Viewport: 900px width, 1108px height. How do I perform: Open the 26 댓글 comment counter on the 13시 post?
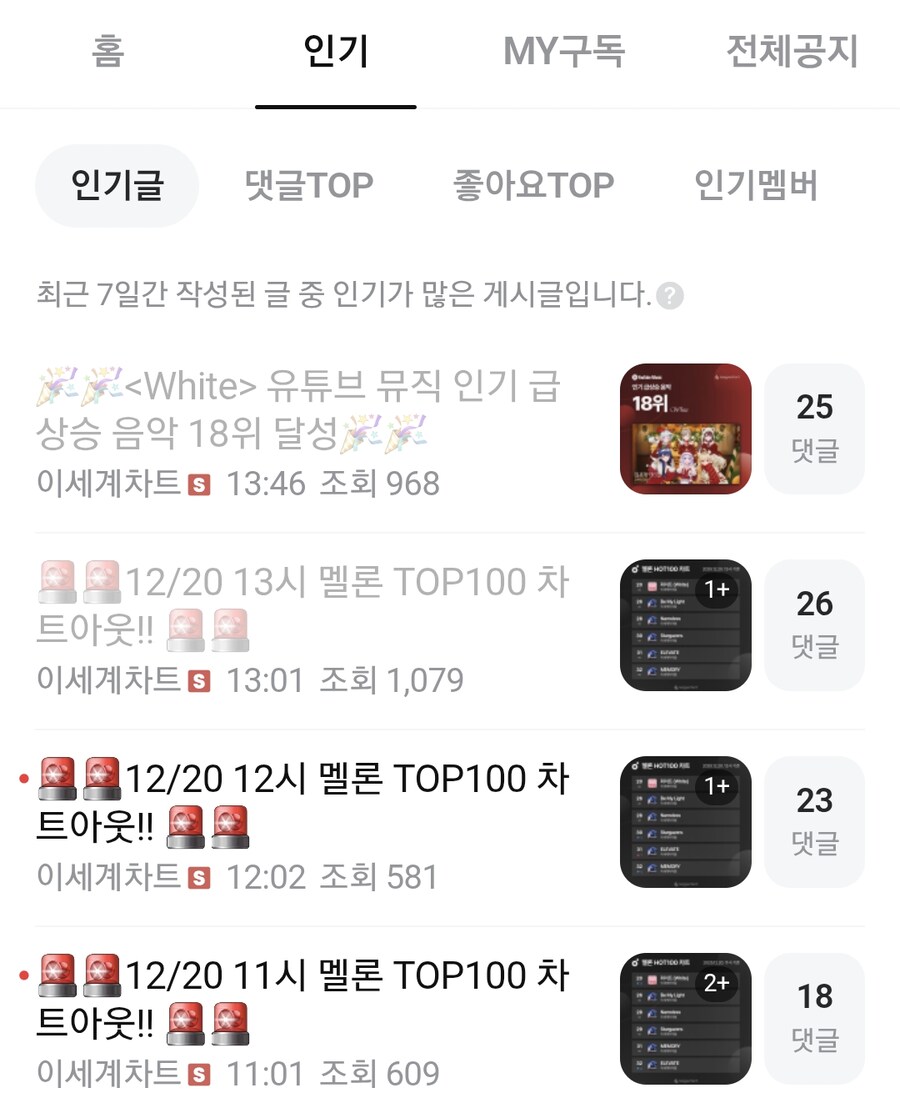[815, 625]
